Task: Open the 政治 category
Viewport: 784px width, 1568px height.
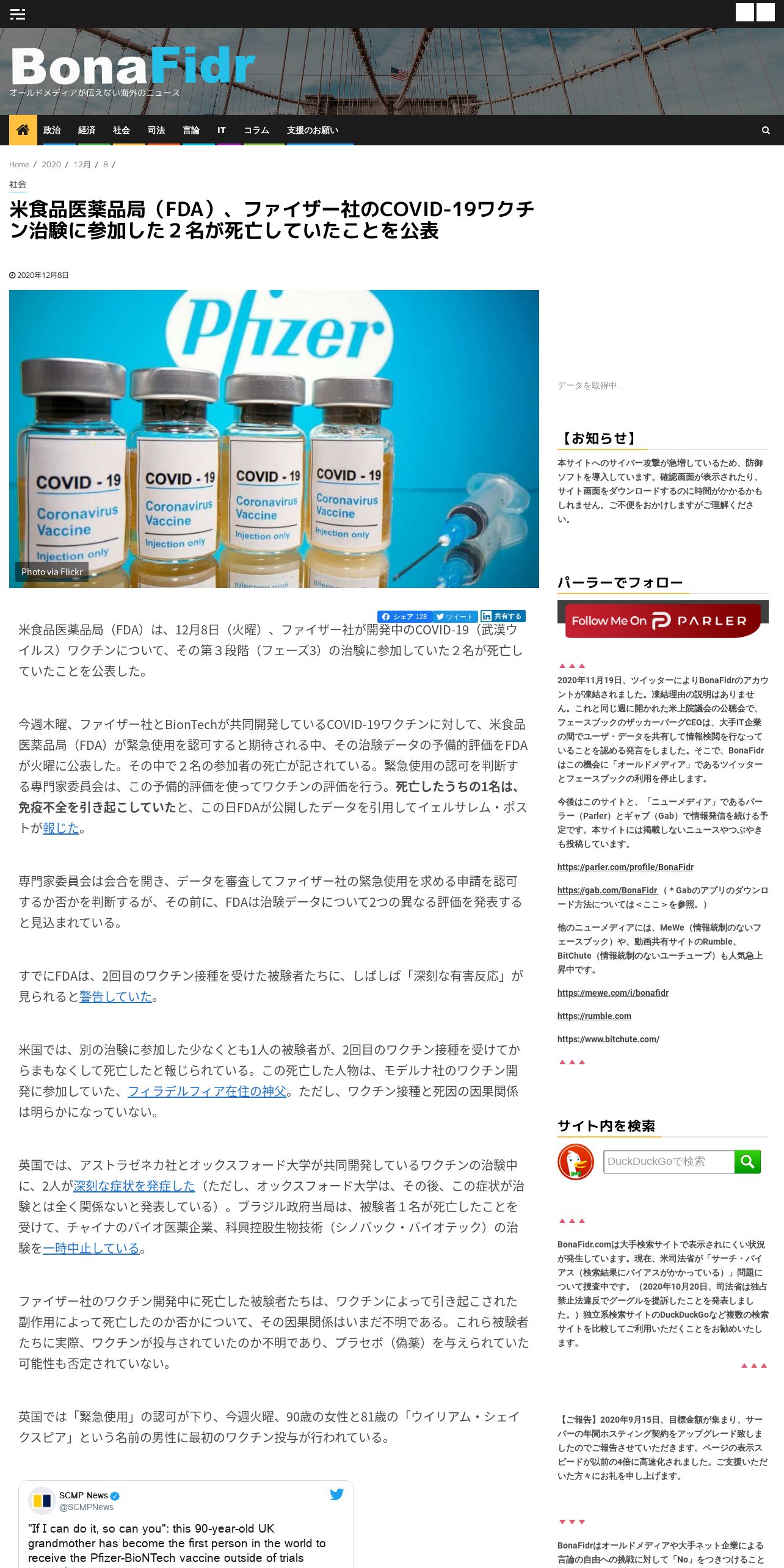Action: point(52,130)
